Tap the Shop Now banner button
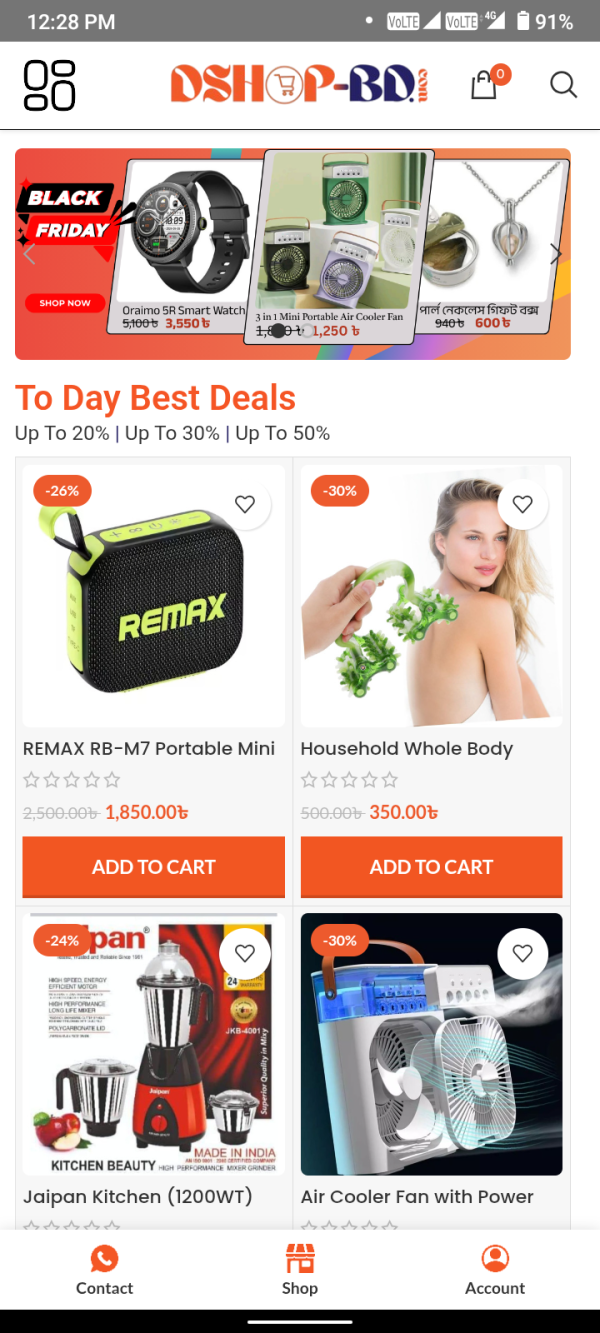The width and height of the screenshot is (600, 1333). tap(65, 302)
